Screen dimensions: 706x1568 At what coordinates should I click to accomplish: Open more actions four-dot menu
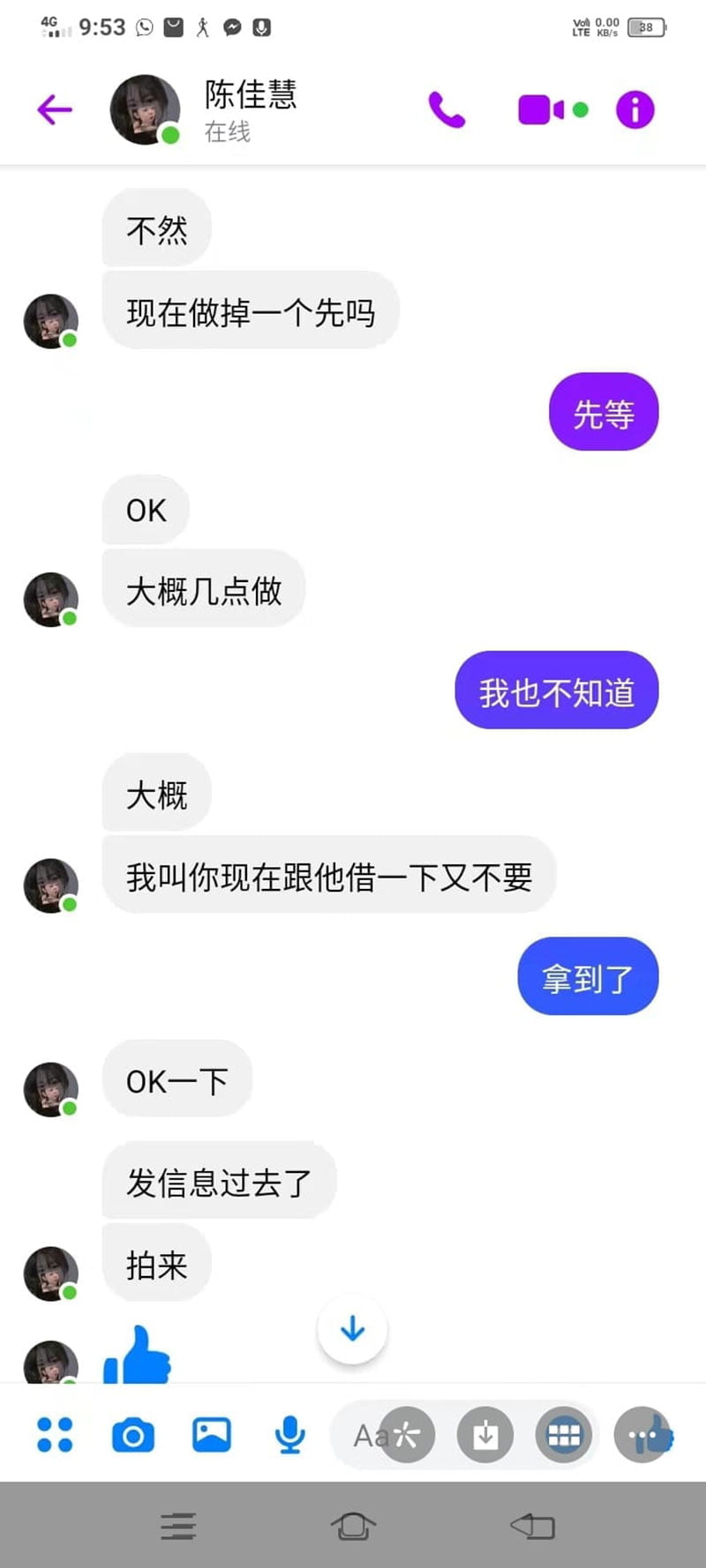[x=55, y=1435]
